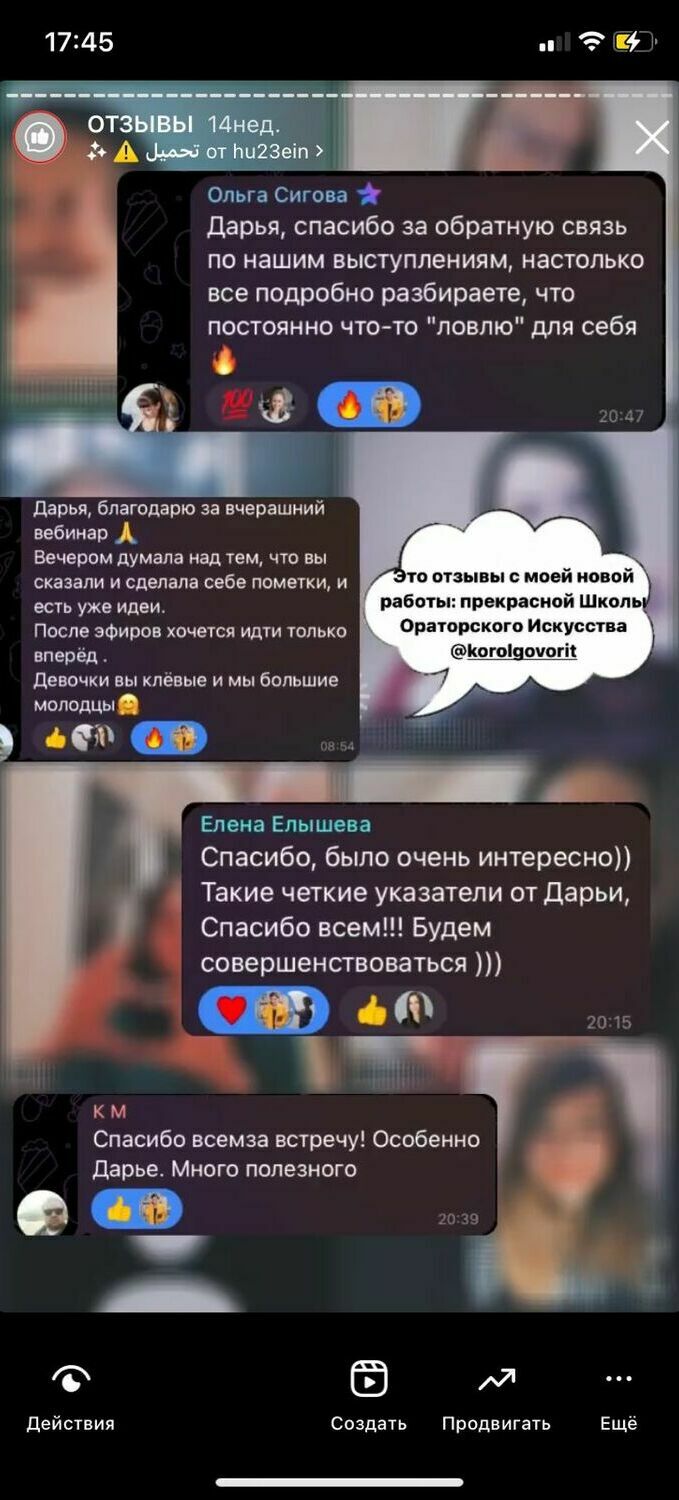679x1500 pixels.
Task: Select Создать to create a reel
Action: click(x=369, y=1396)
